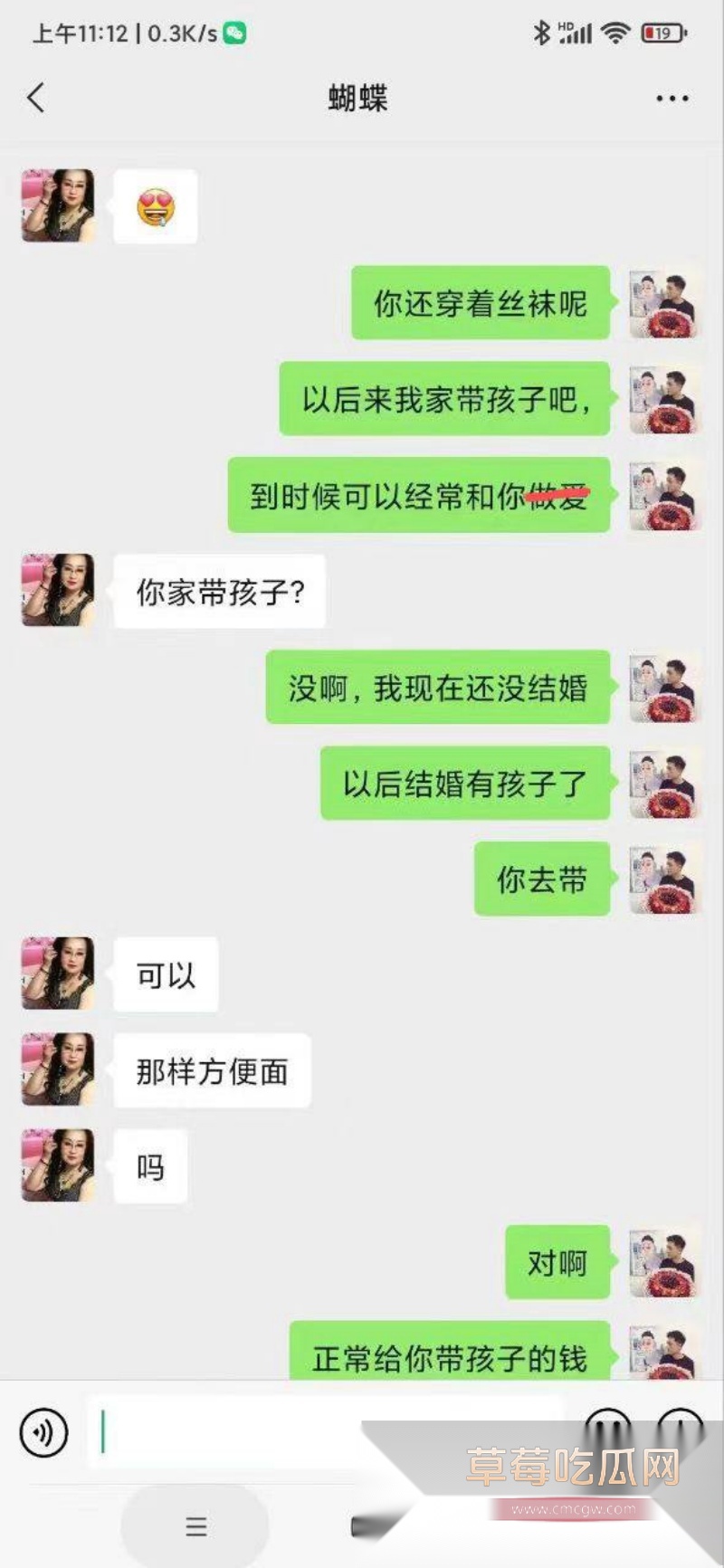Tap the 可以 message bubble
The height and width of the screenshot is (1568, 724).
166,974
